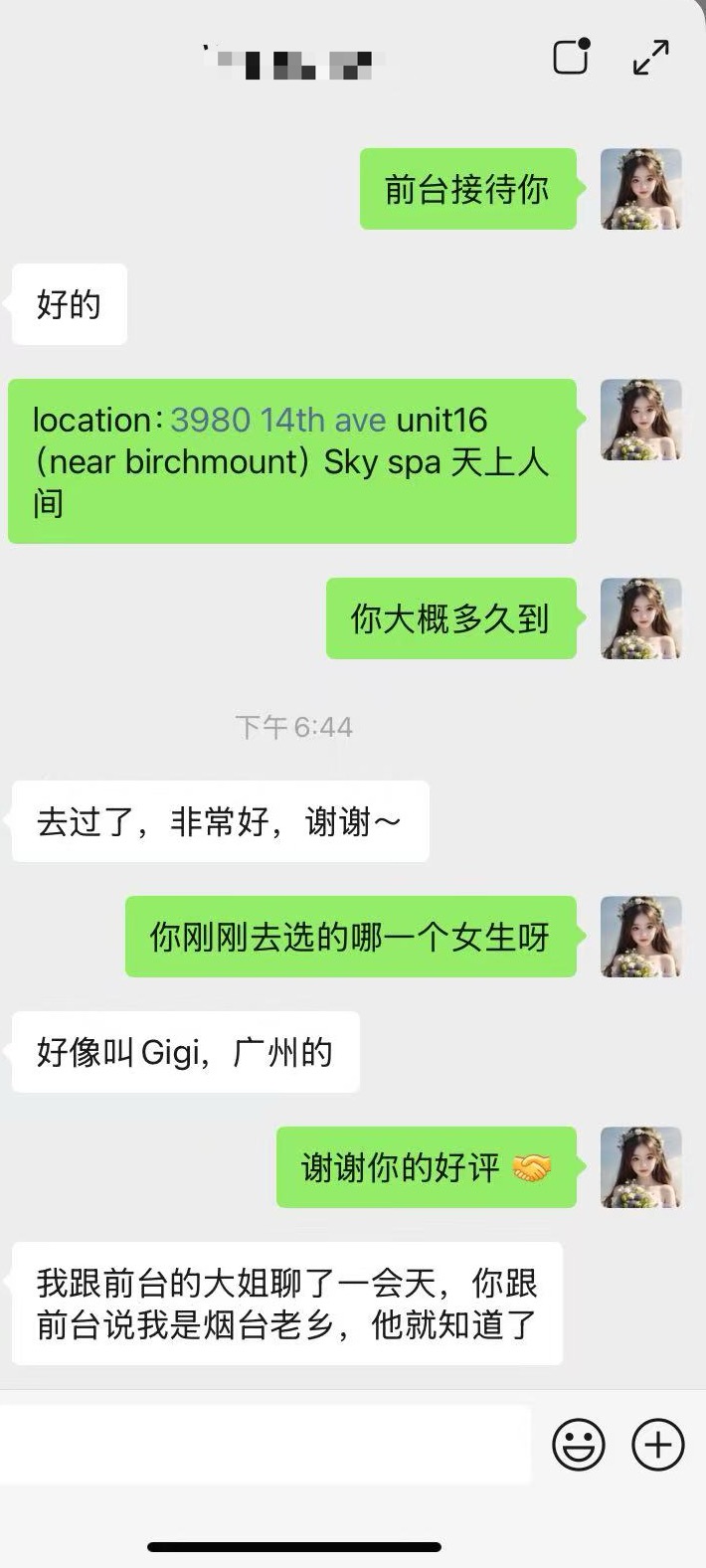Screen dimensions: 706x1568
Task: Tap the avatar beside 谢谢你的好评
Action: point(641,1167)
